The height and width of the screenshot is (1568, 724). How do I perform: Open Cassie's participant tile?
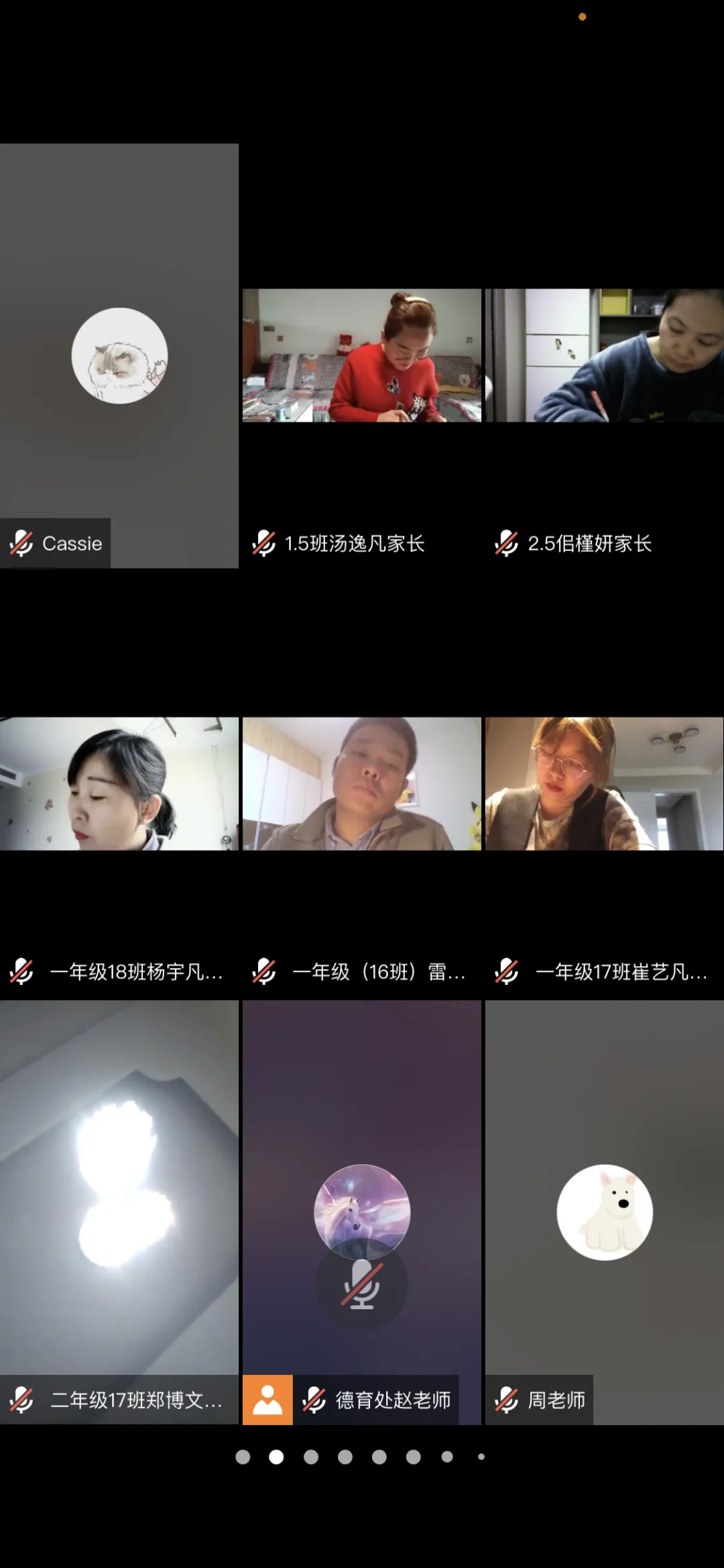pos(119,355)
